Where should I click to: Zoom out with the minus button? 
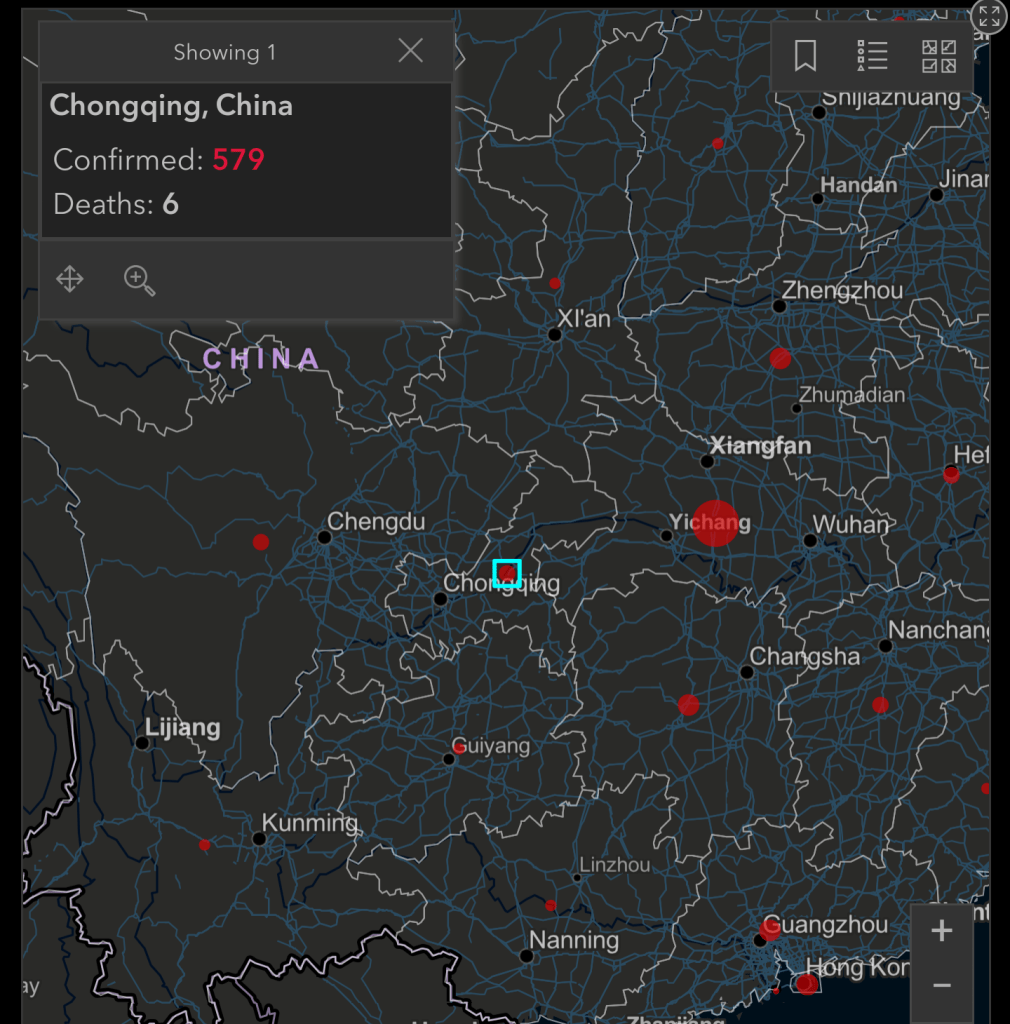(941, 986)
